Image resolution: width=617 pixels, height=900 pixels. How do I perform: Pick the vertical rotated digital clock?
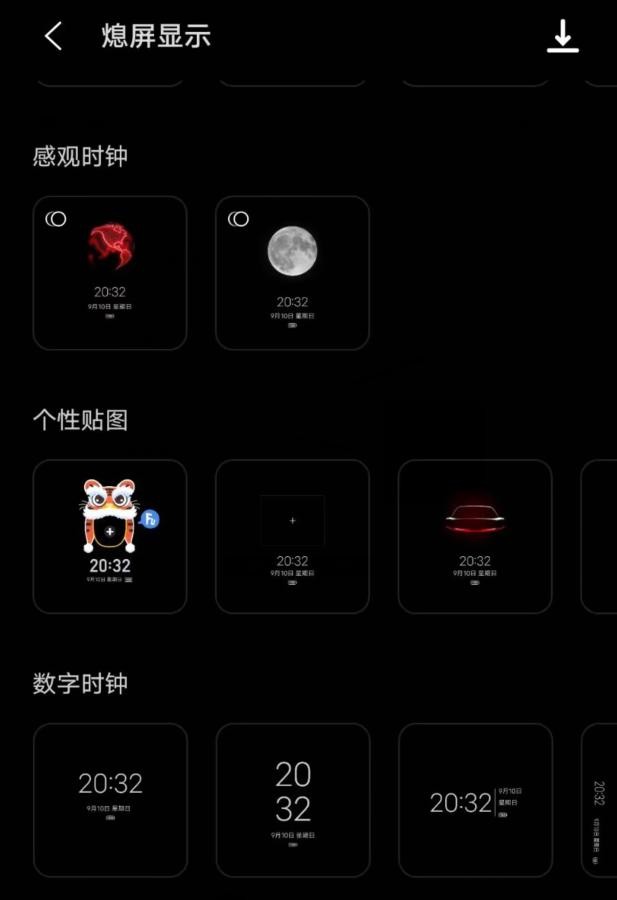(x=600, y=800)
